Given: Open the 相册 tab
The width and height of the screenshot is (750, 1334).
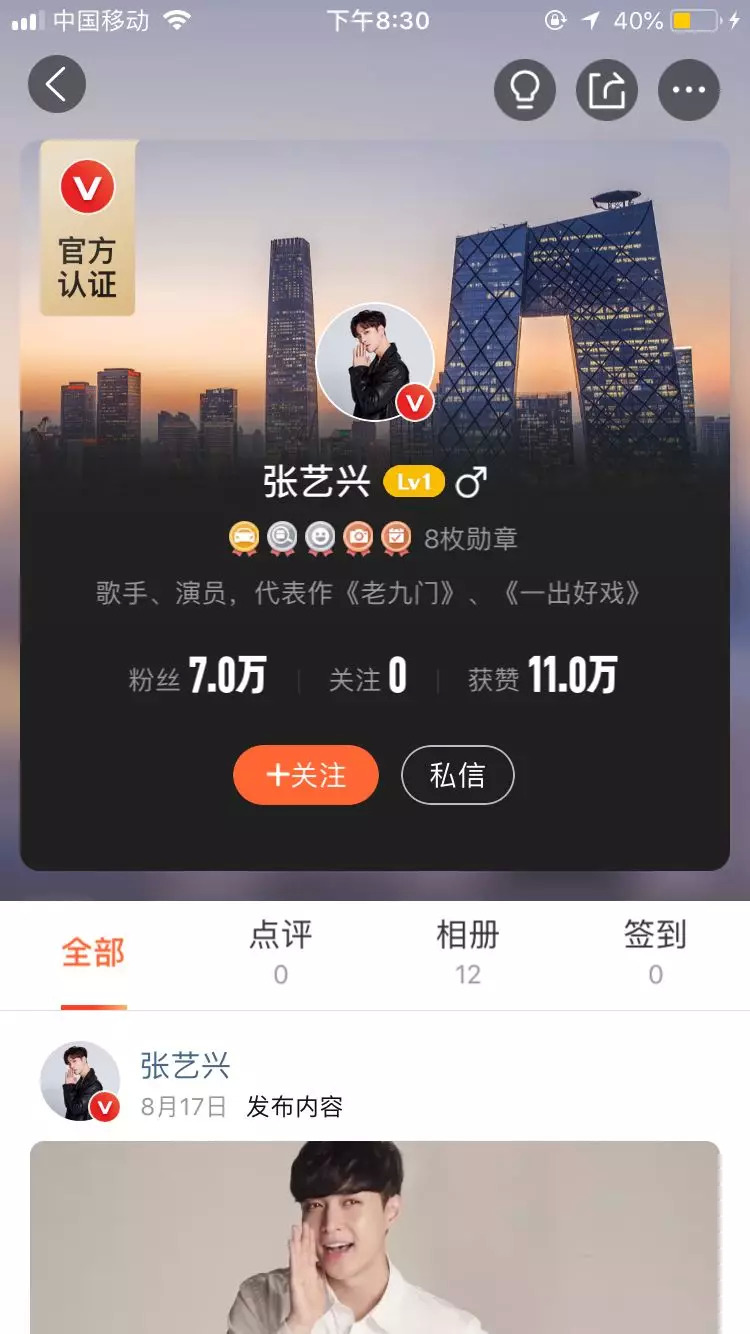Looking at the screenshot, I should (x=468, y=952).
